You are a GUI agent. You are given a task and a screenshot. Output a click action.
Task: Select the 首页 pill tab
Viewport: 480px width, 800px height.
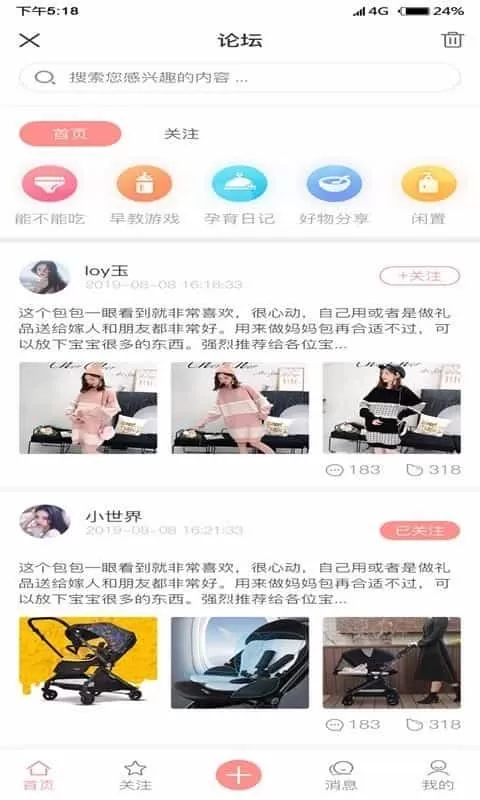(70, 134)
